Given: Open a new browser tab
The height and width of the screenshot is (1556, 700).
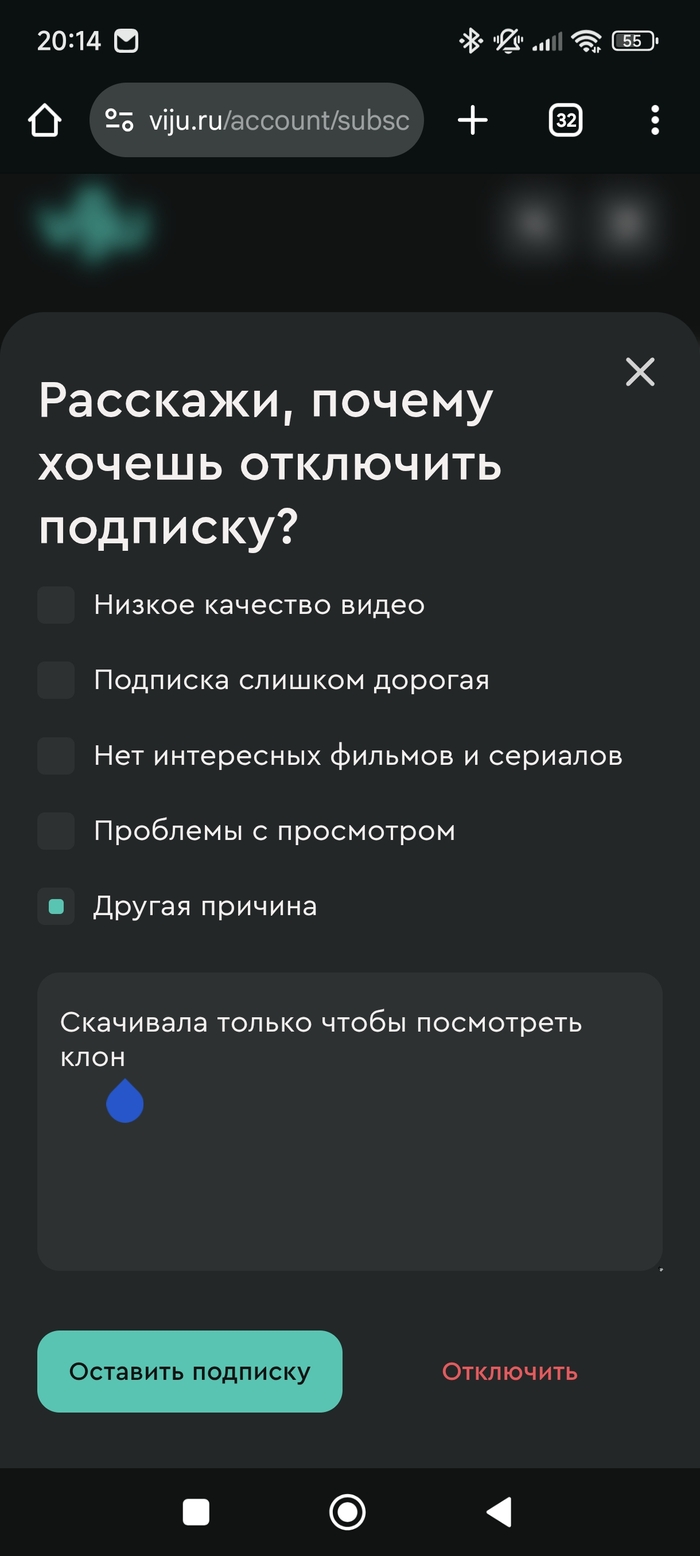Looking at the screenshot, I should (x=472, y=121).
